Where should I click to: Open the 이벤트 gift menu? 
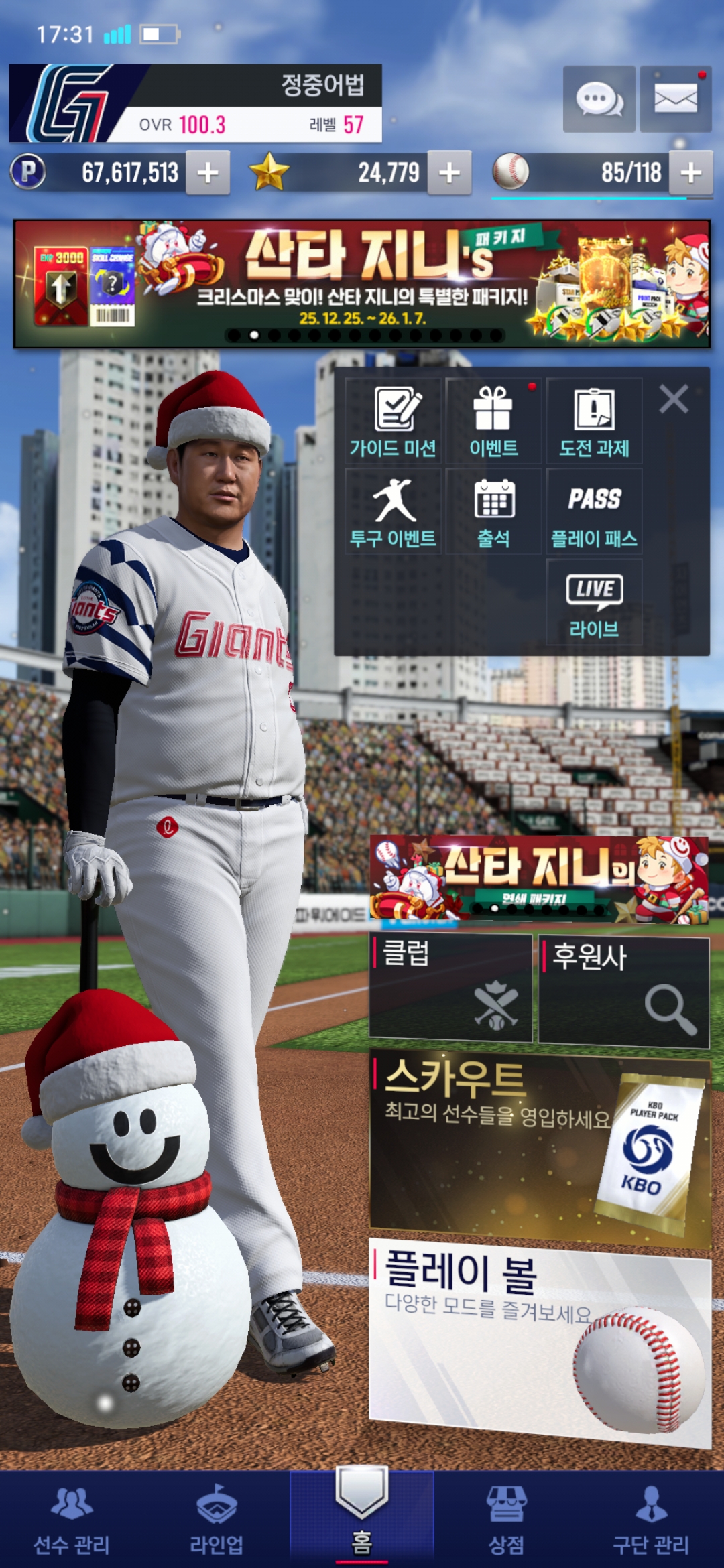click(x=493, y=421)
